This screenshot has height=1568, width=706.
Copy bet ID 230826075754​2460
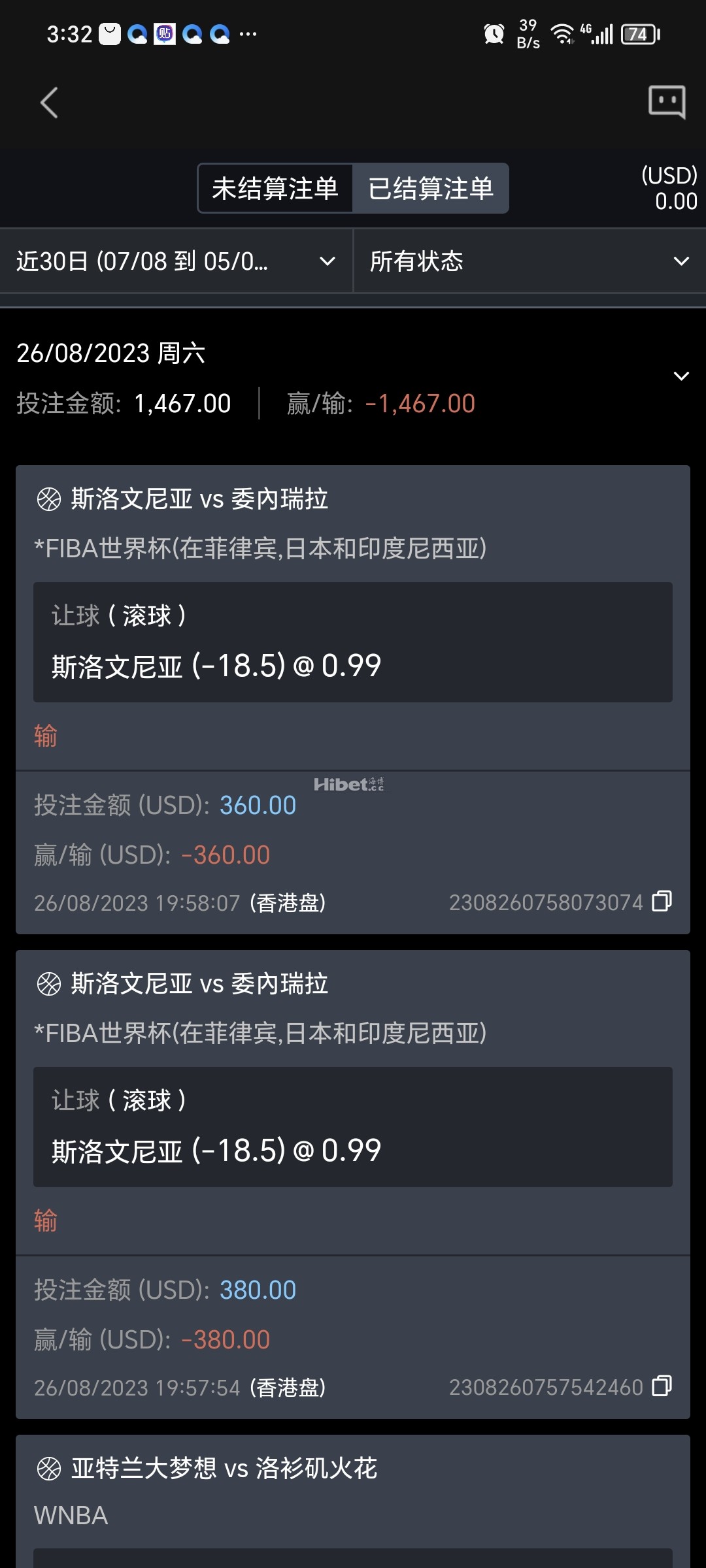(662, 1386)
